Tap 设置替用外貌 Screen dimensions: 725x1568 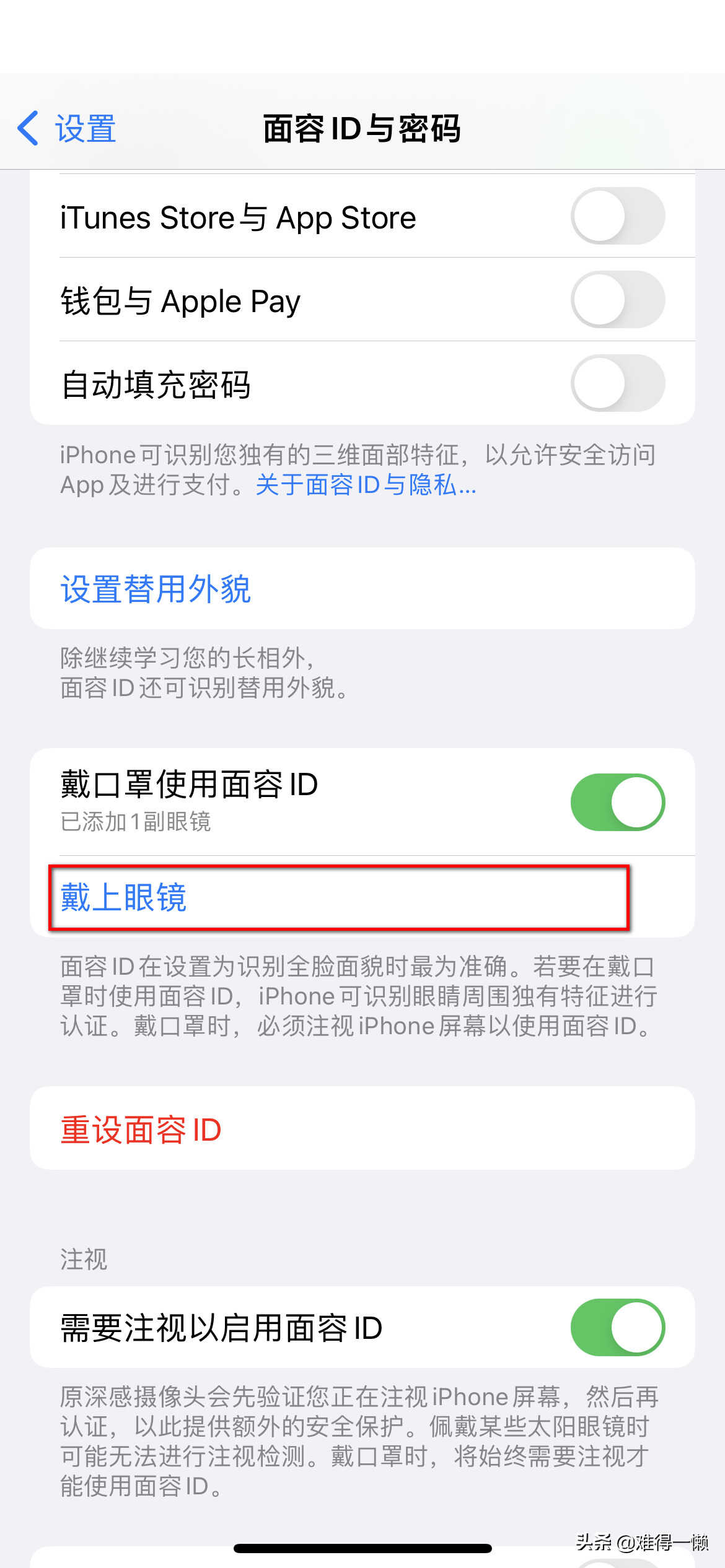coord(156,588)
